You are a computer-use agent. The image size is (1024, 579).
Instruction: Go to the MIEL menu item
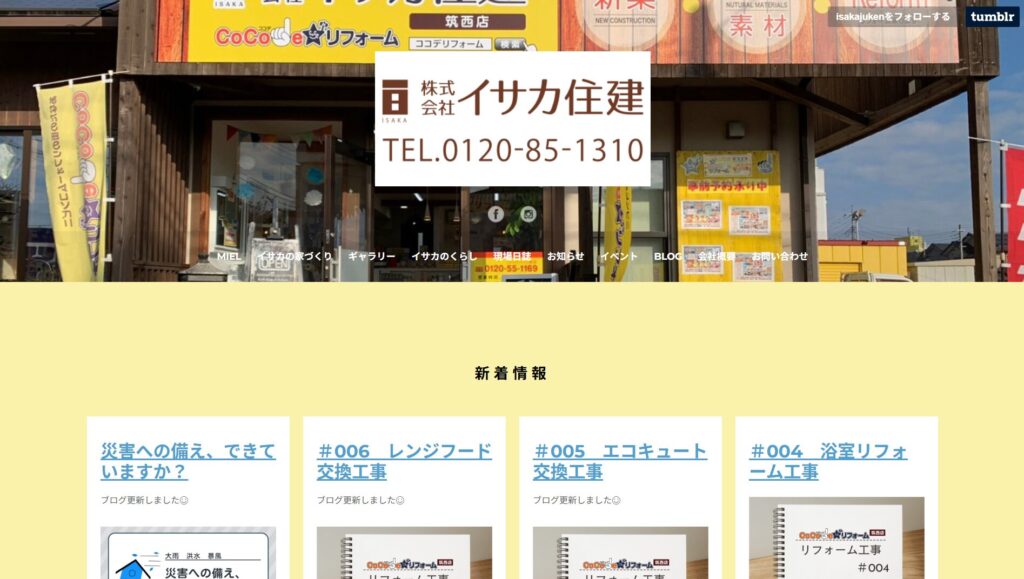(228, 257)
